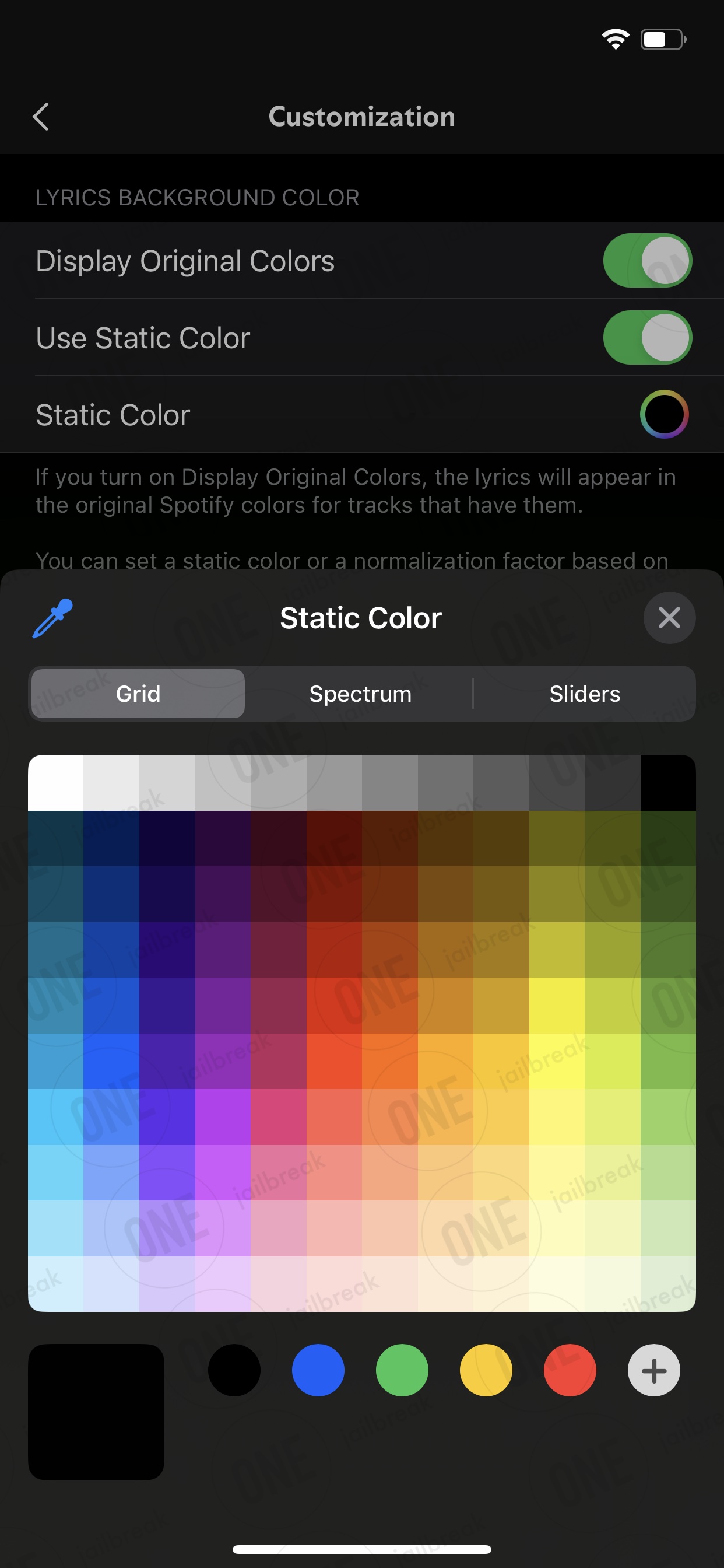Disable the Use Static Color switch
724x1568 pixels.
[647, 338]
